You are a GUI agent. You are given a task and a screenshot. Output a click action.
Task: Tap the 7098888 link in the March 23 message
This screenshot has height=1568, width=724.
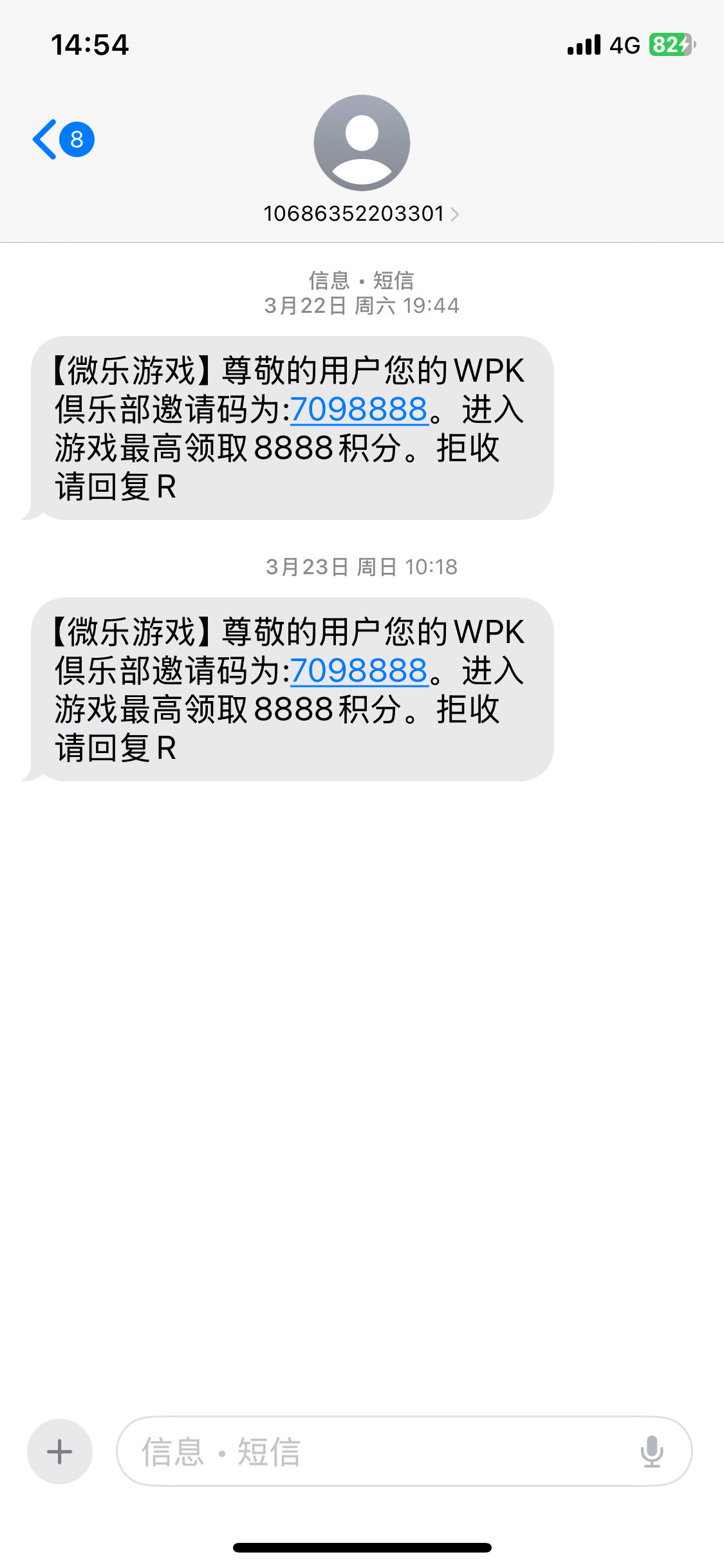[x=359, y=671]
